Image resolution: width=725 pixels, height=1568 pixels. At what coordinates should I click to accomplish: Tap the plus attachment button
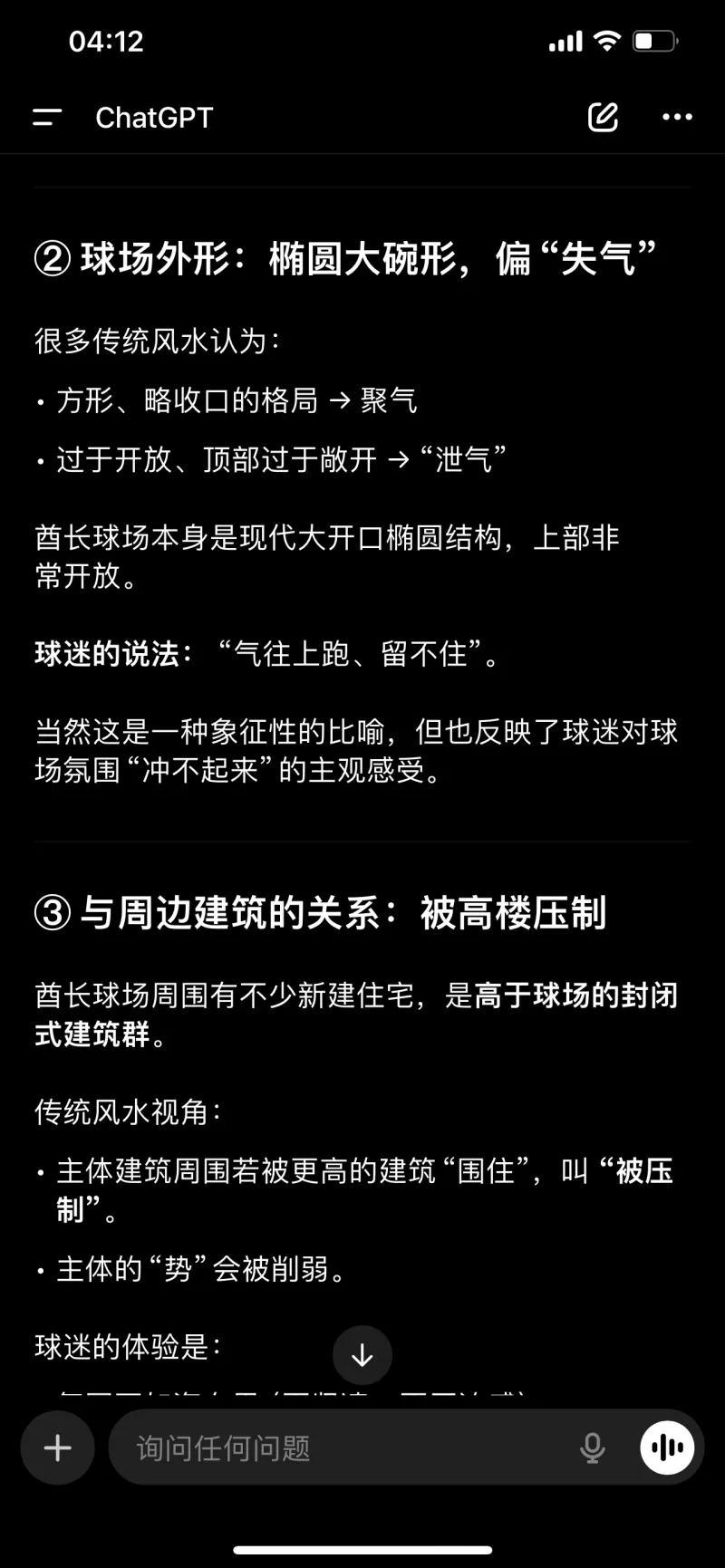point(58,1448)
